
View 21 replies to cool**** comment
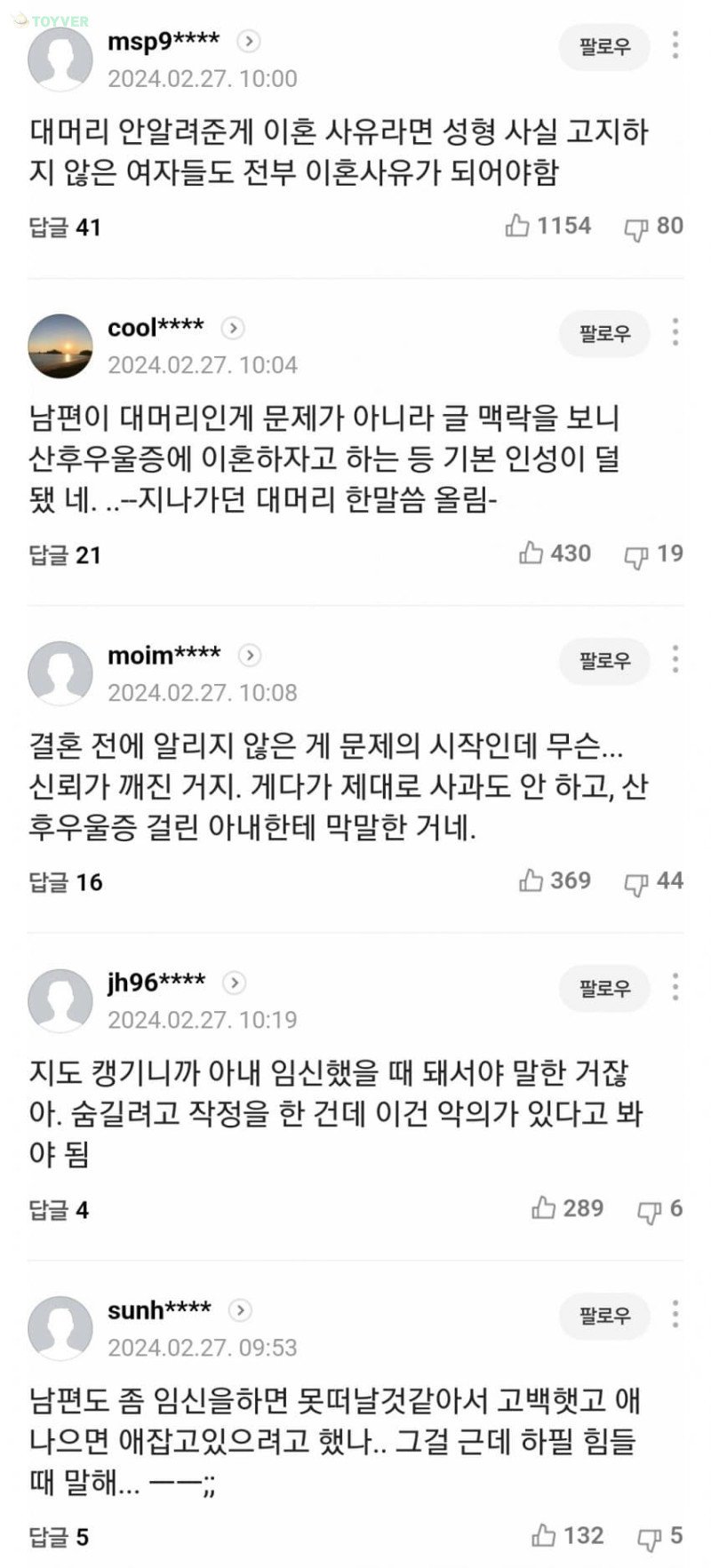click(x=65, y=555)
